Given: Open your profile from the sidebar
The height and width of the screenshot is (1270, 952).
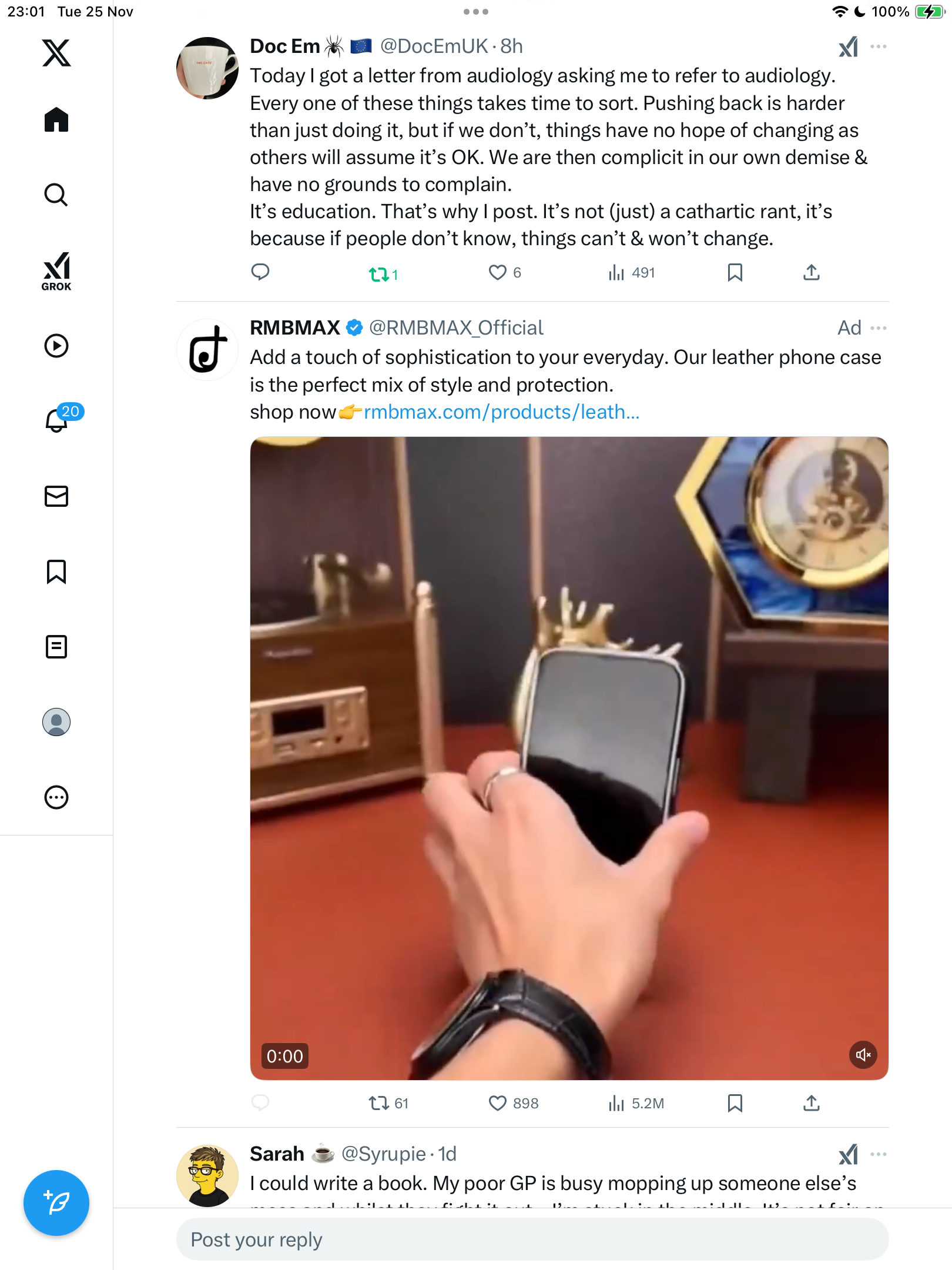Looking at the screenshot, I should click(56, 722).
